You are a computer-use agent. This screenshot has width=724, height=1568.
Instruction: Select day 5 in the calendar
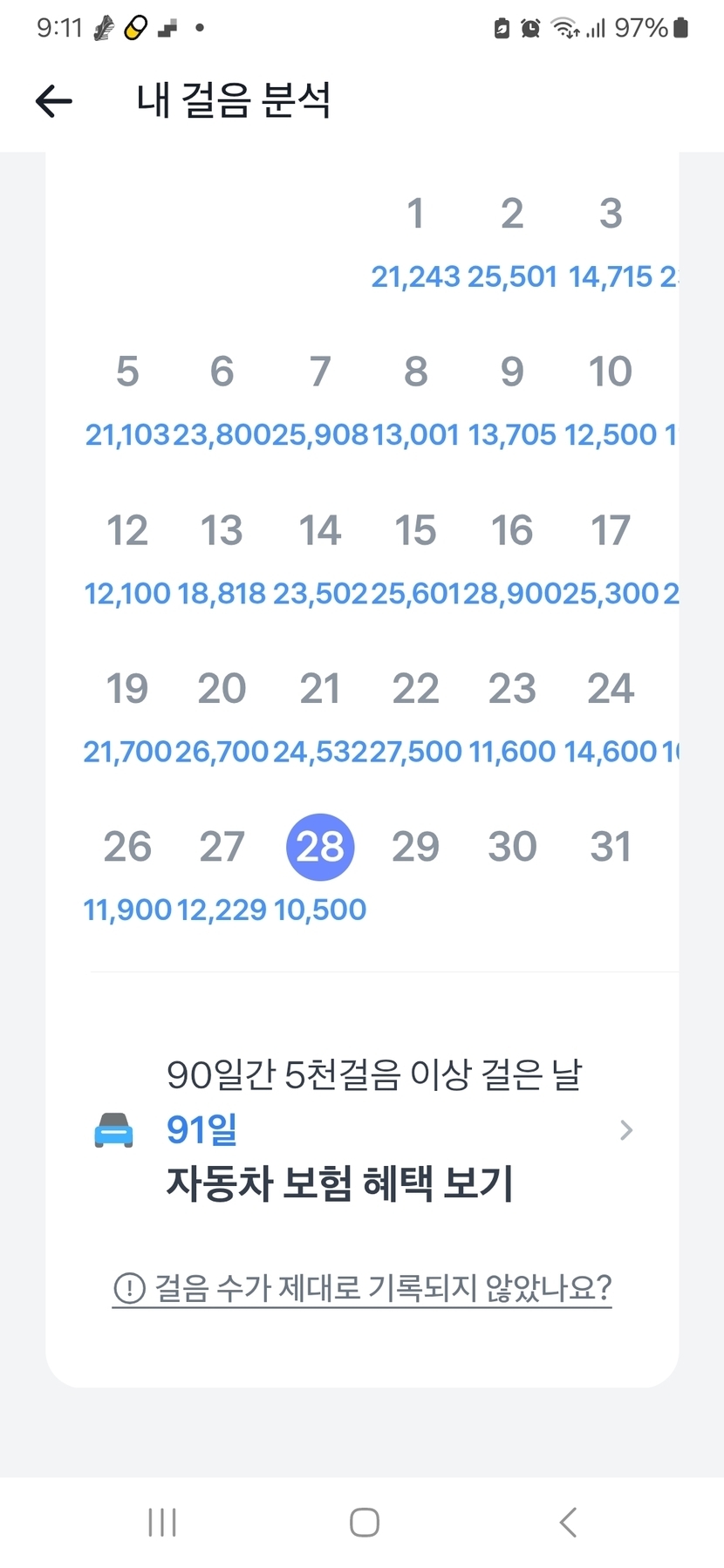pyautogui.click(x=127, y=372)
